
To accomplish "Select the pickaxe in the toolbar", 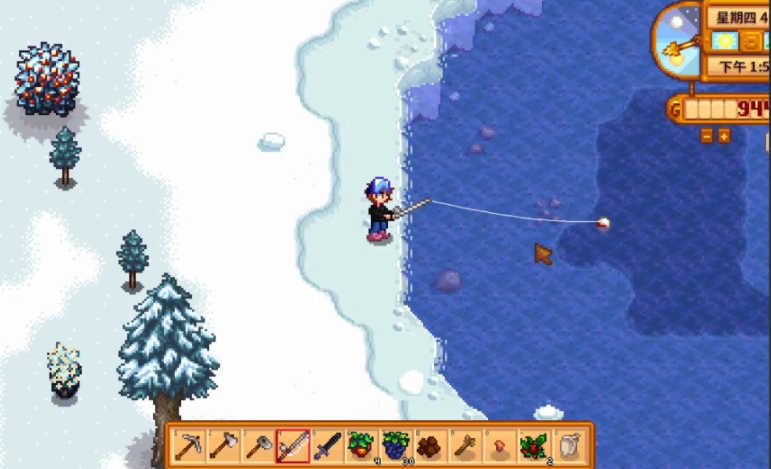I will 188,444.
